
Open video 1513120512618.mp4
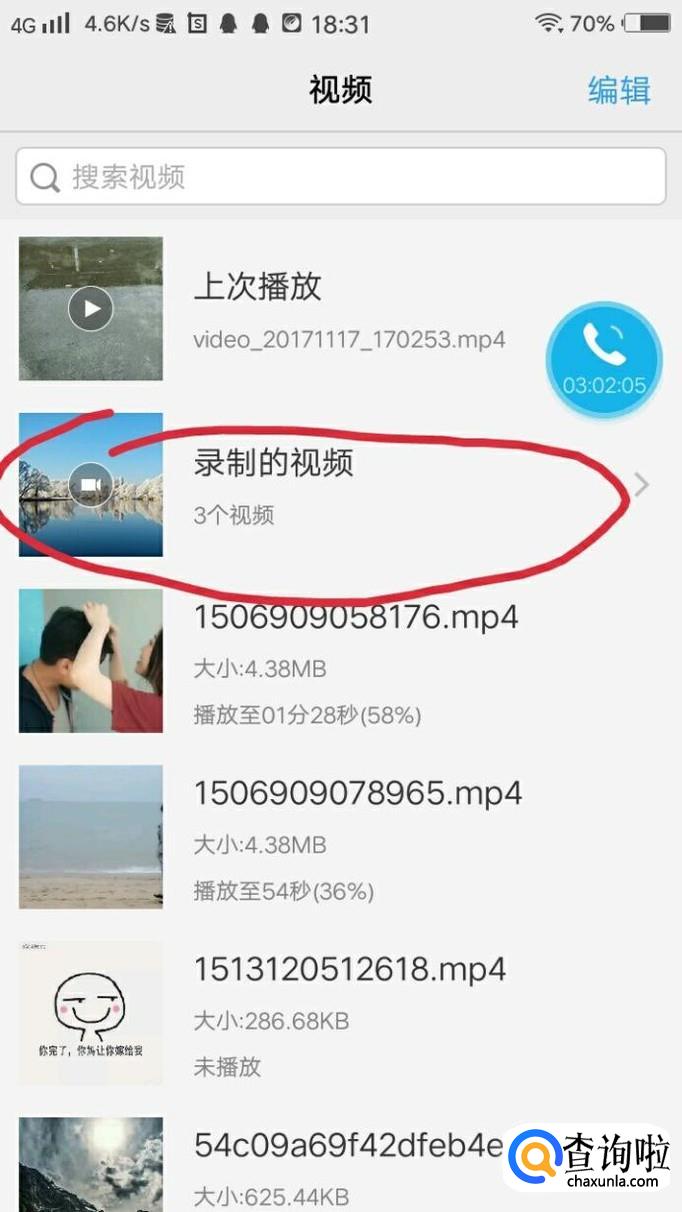(341, 1013)
